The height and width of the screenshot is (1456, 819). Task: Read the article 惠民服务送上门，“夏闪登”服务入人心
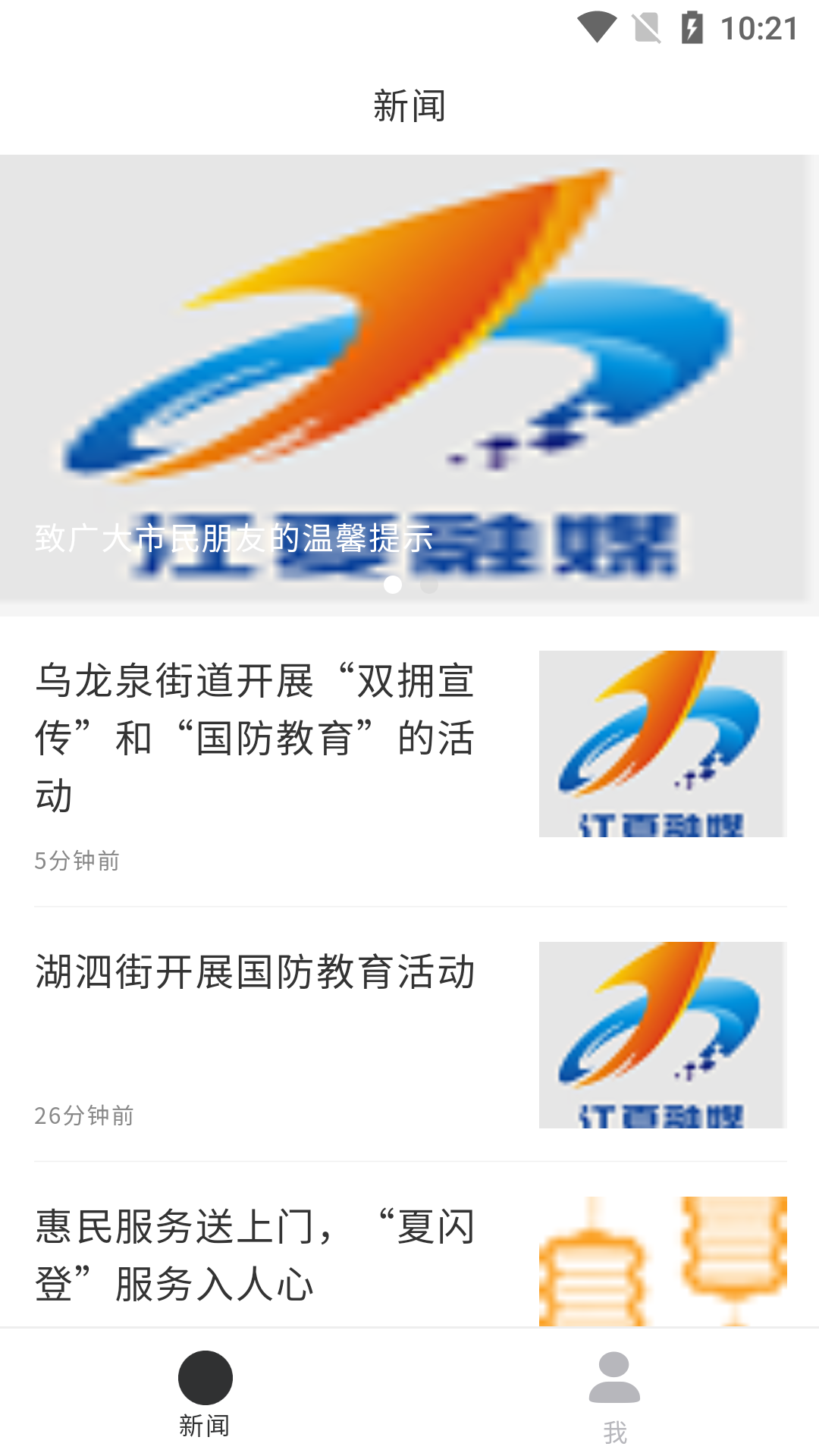tap(256, 1255)
